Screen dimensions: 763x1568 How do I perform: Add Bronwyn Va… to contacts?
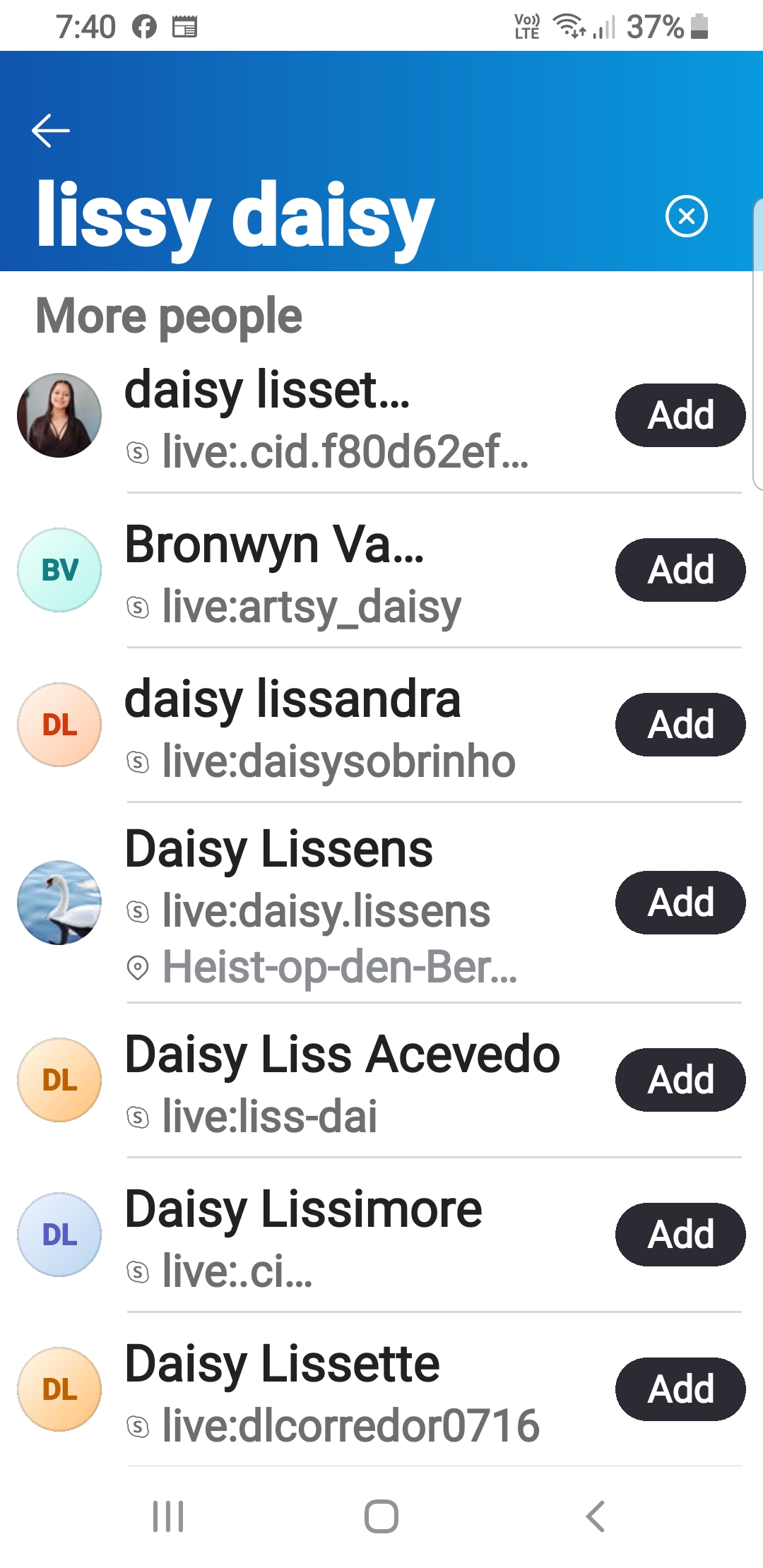[680, 570]
